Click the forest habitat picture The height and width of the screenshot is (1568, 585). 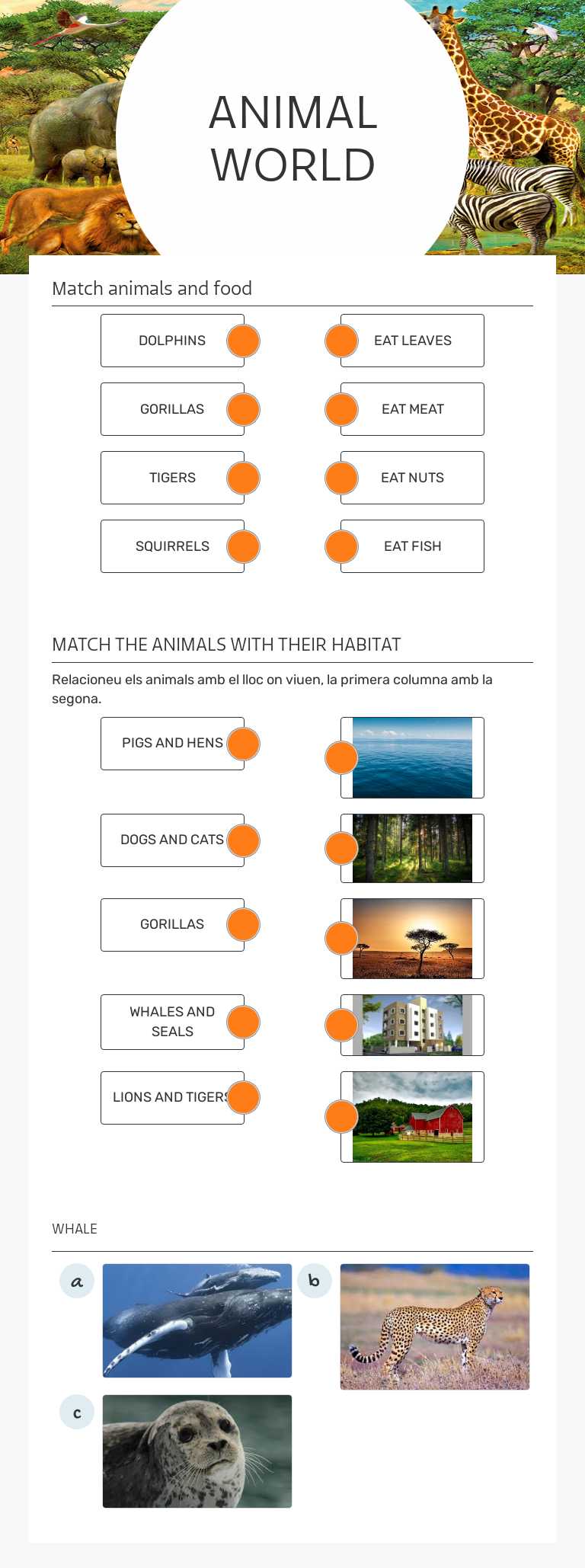(x=411, y=848)
